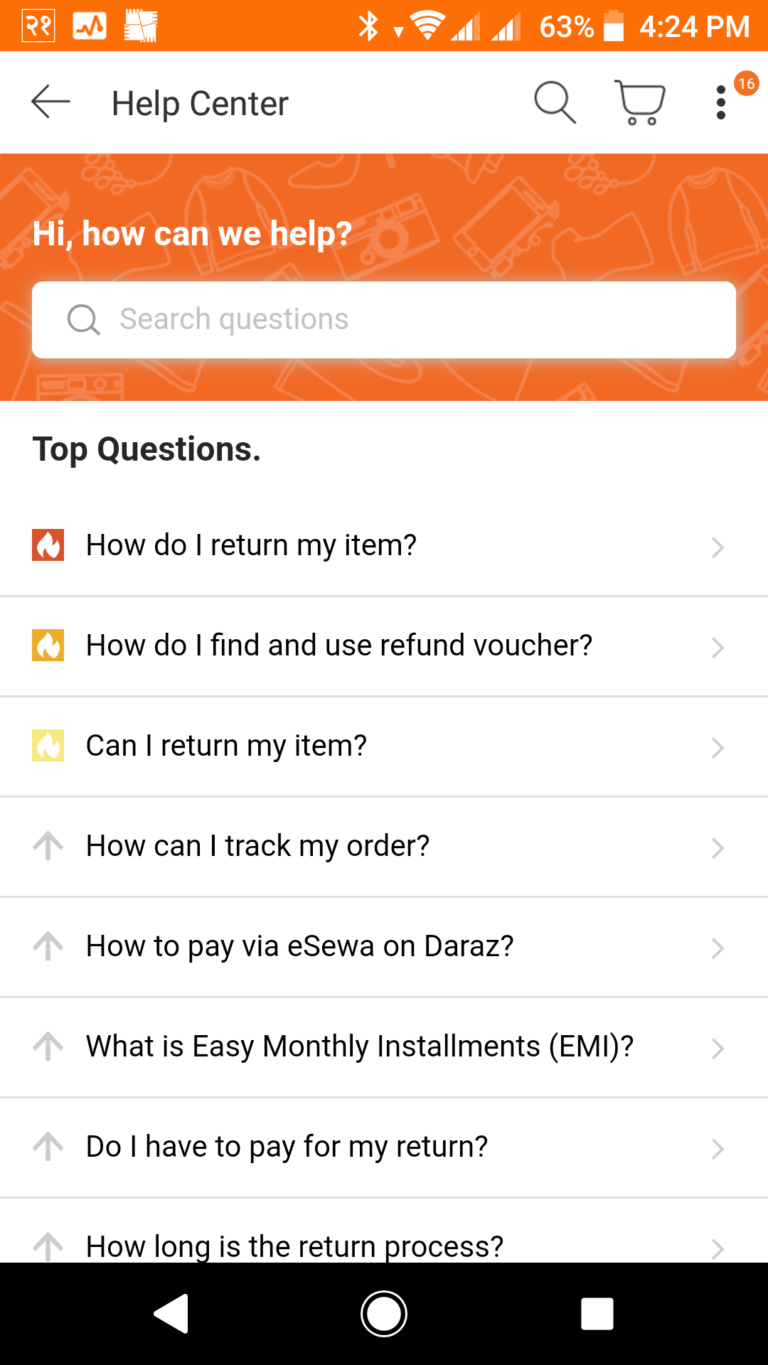
Task: Open the shopping cart with 16 items
Action: tap(640, 102)
